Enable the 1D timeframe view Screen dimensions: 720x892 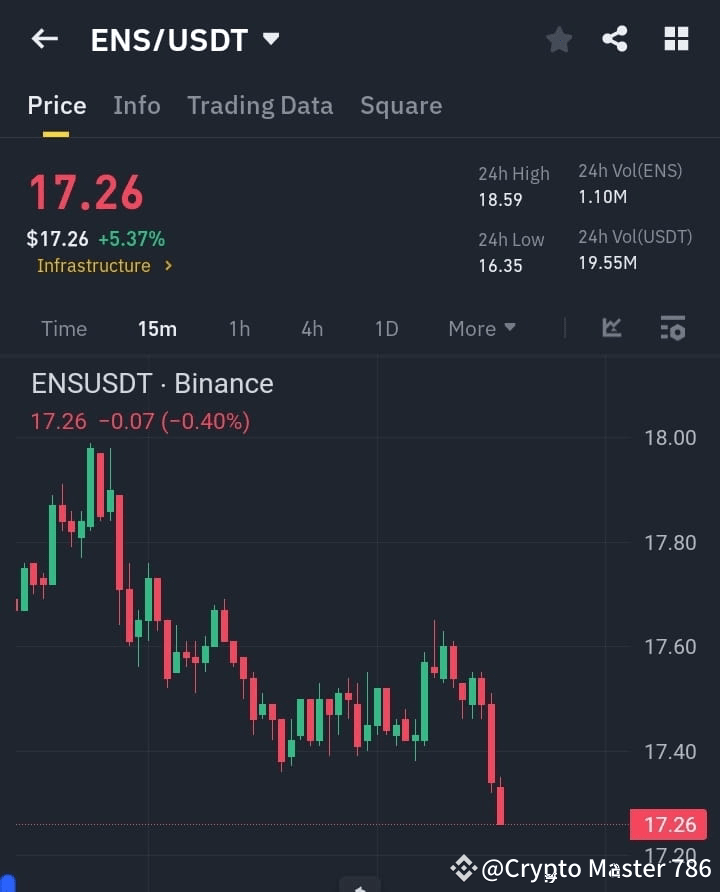coord(386,328)
